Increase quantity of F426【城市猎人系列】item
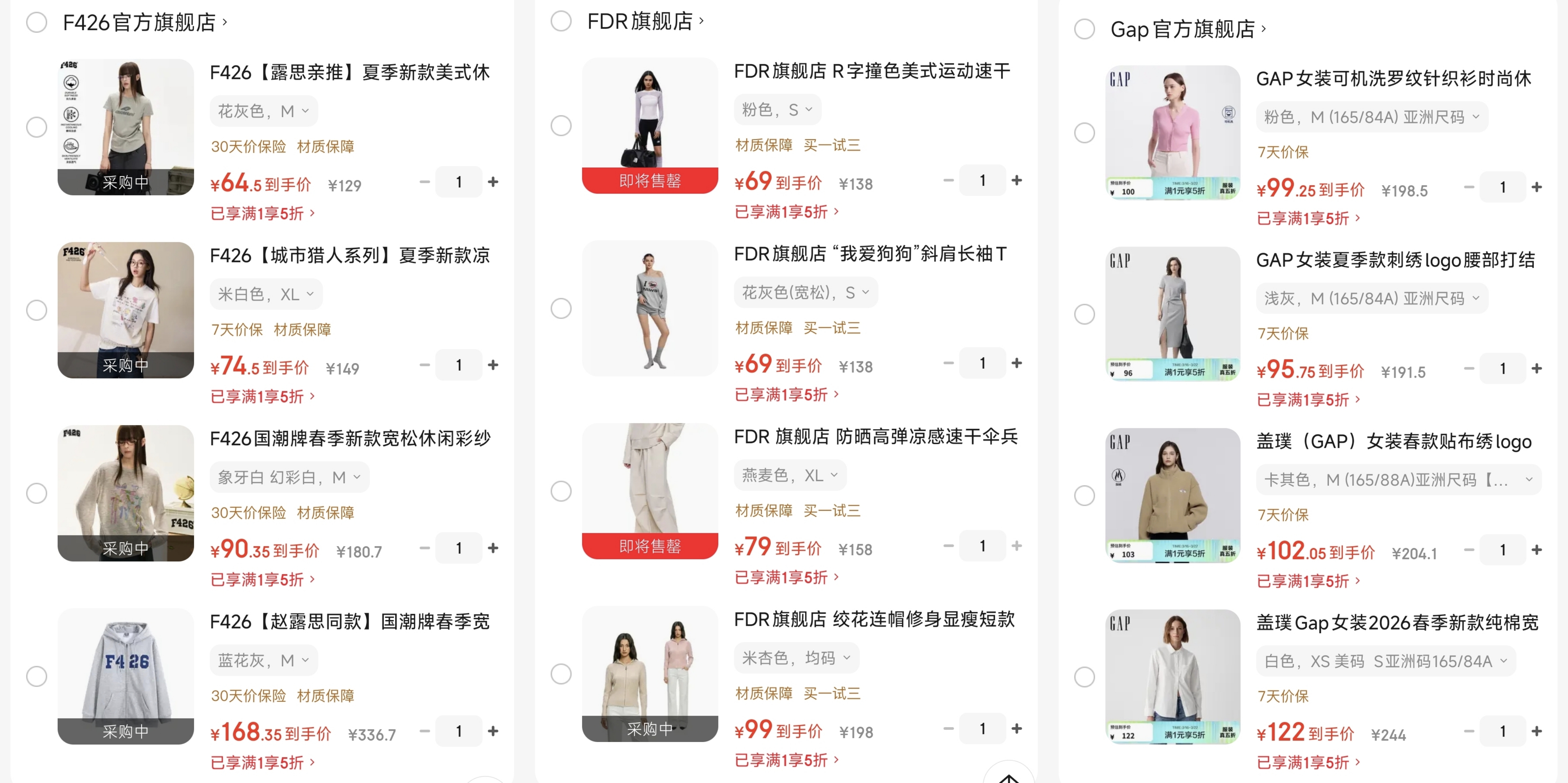This screenshot has width=1568, height=783. pos(493,364)
